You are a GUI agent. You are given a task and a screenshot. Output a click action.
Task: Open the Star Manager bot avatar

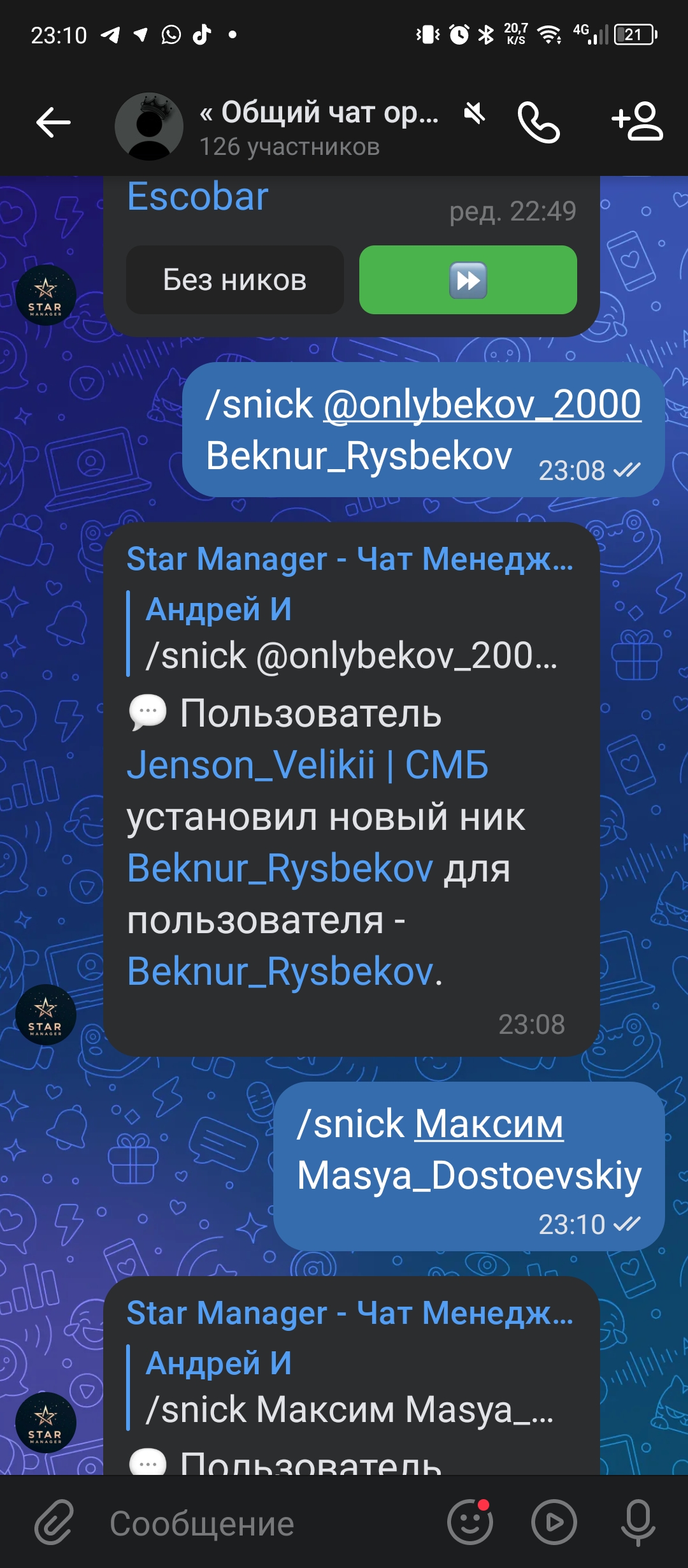click(x=46, y=1015)
